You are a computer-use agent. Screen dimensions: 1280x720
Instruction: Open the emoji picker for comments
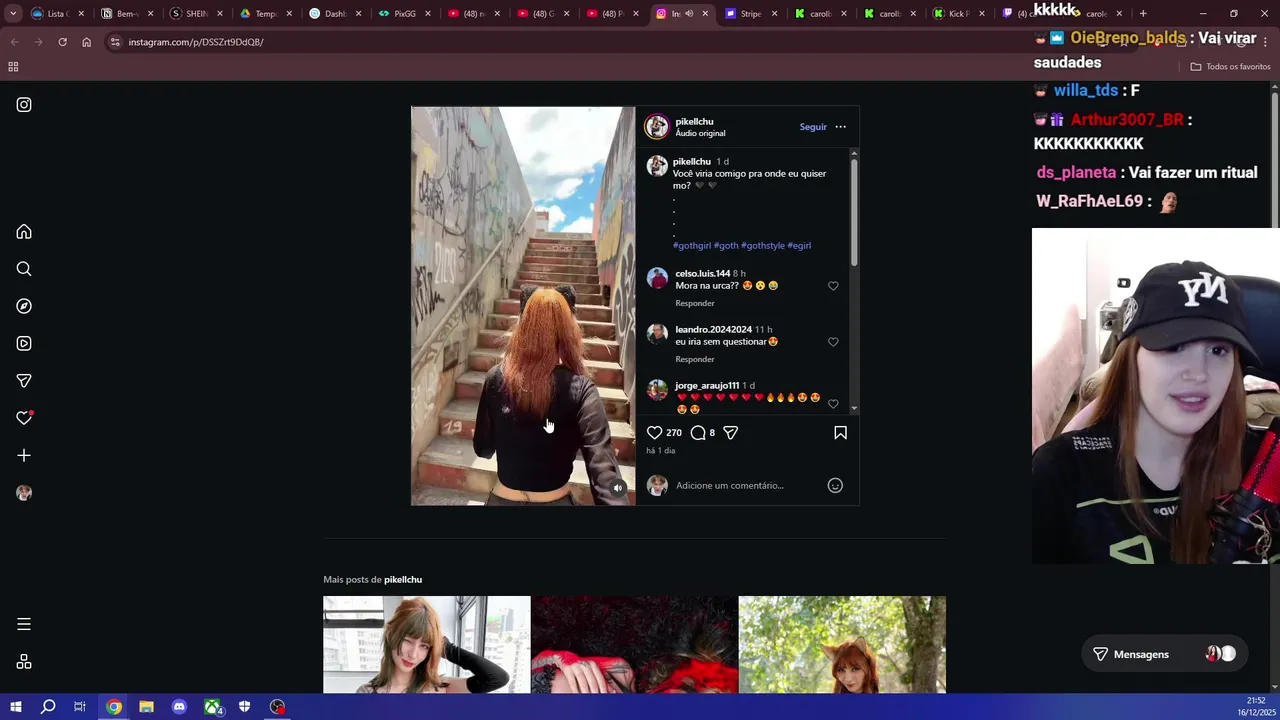[835, 486]
